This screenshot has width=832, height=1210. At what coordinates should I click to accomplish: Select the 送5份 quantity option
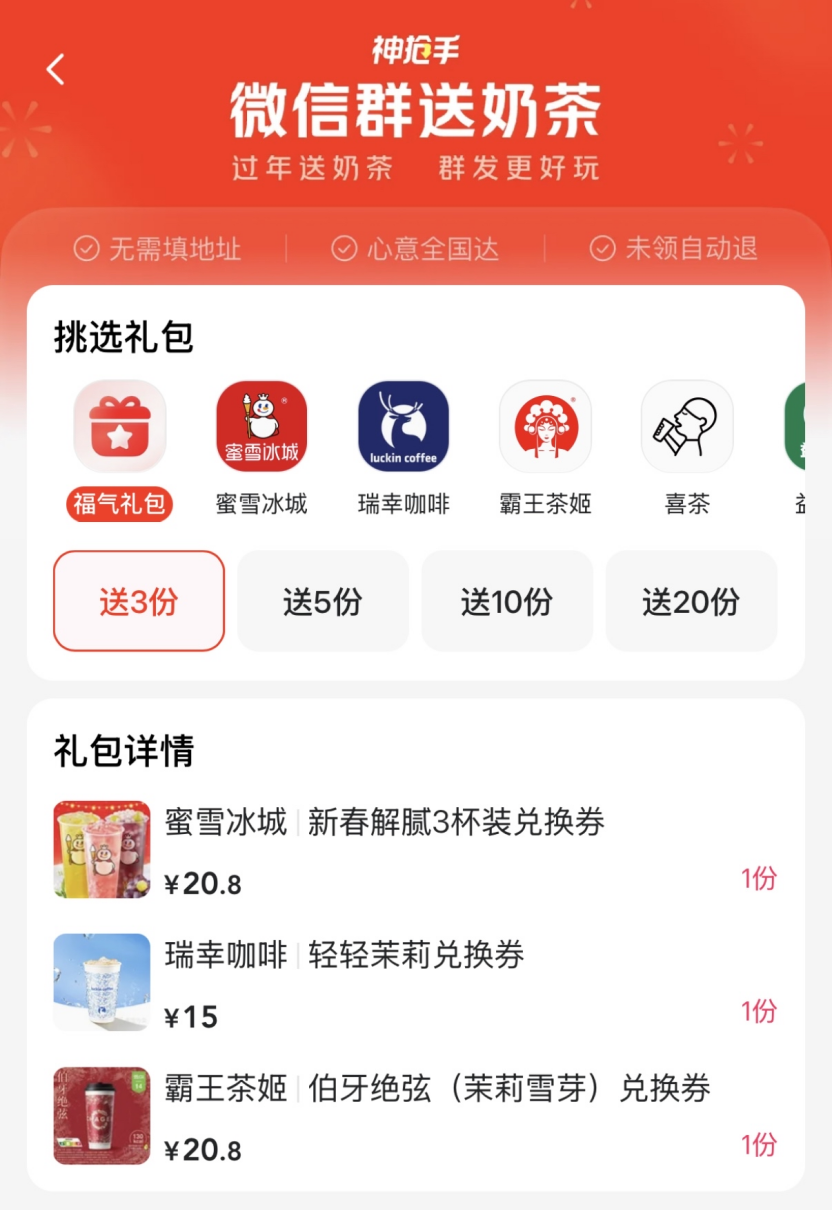click(x=323, y=601)
